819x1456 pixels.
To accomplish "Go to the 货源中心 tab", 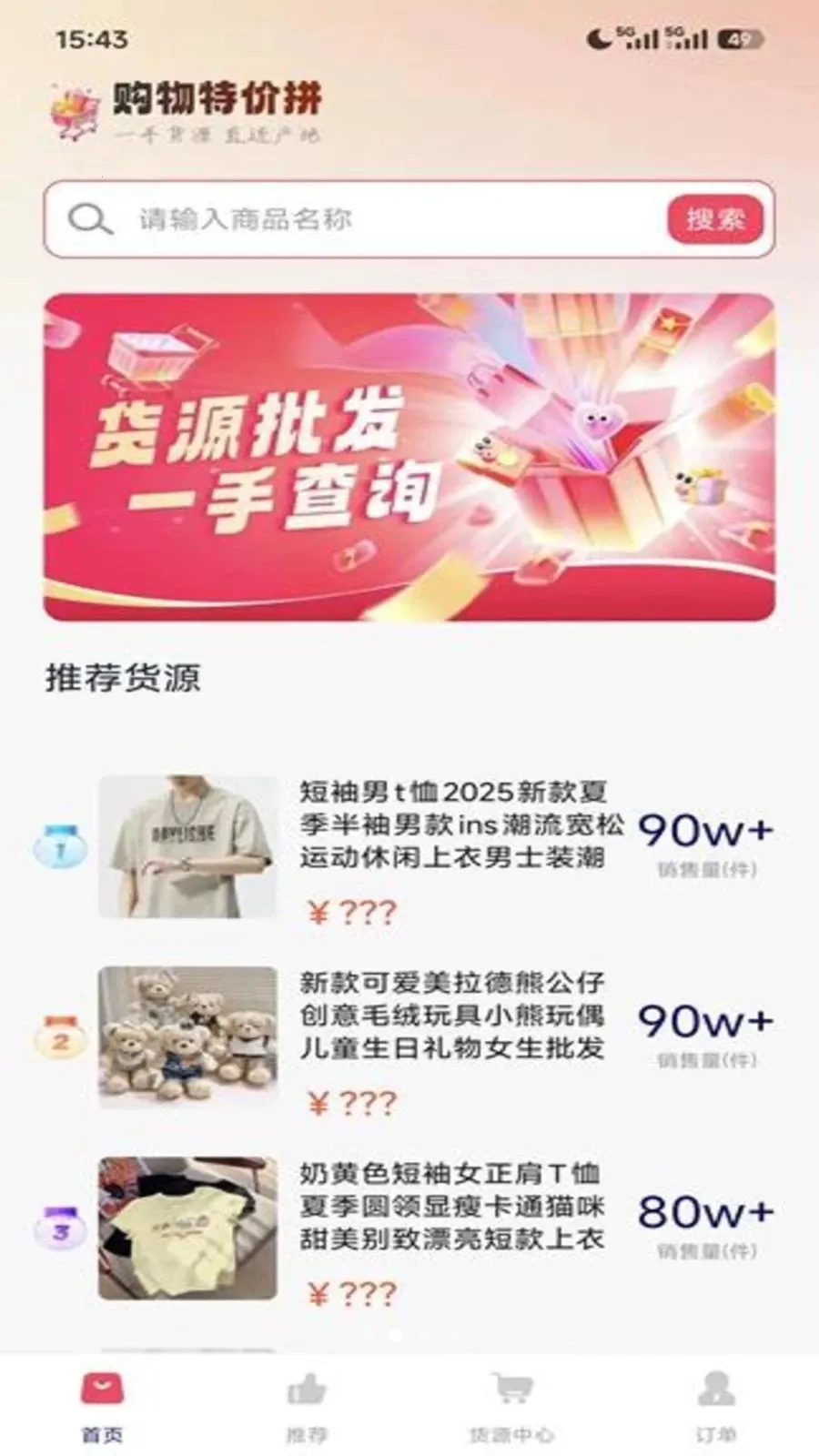I will tap(511, 1406).
